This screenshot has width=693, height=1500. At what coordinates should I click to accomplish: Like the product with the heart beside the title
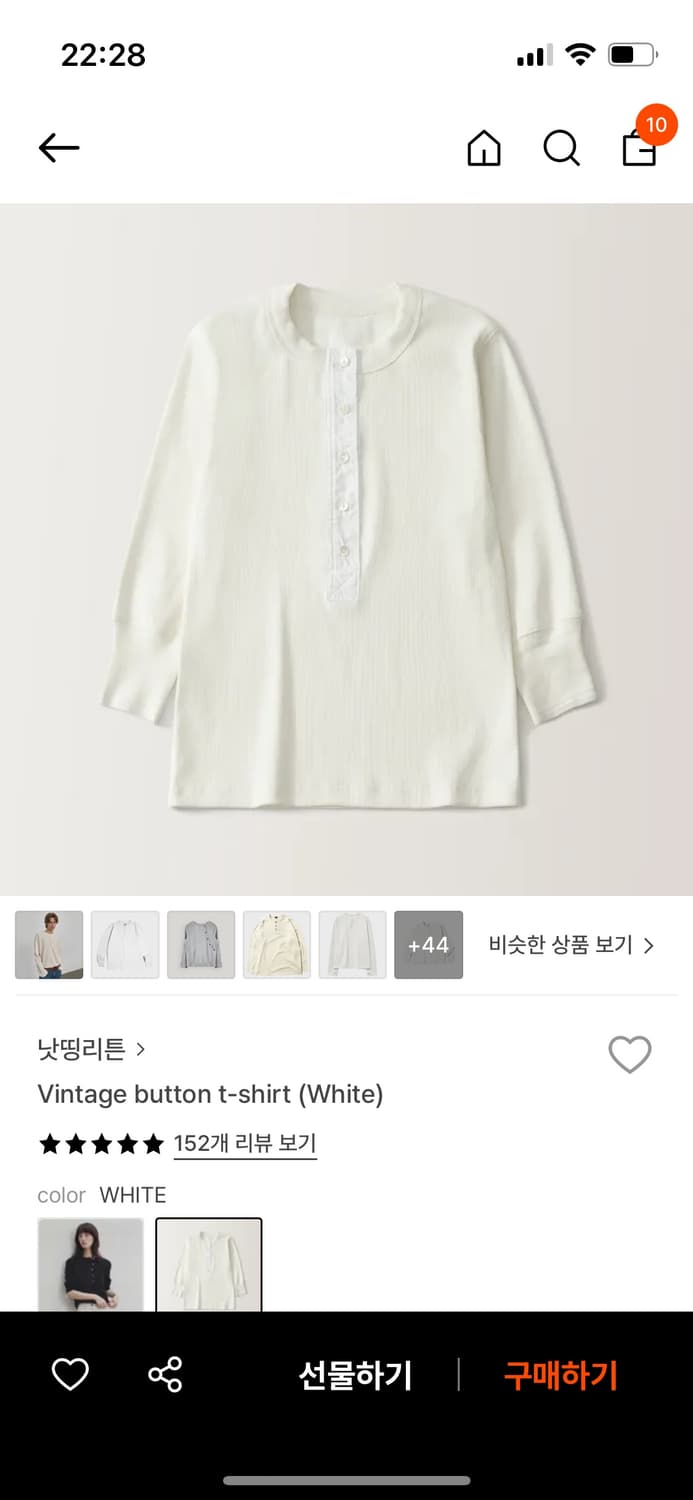[x=629, y=1055]
